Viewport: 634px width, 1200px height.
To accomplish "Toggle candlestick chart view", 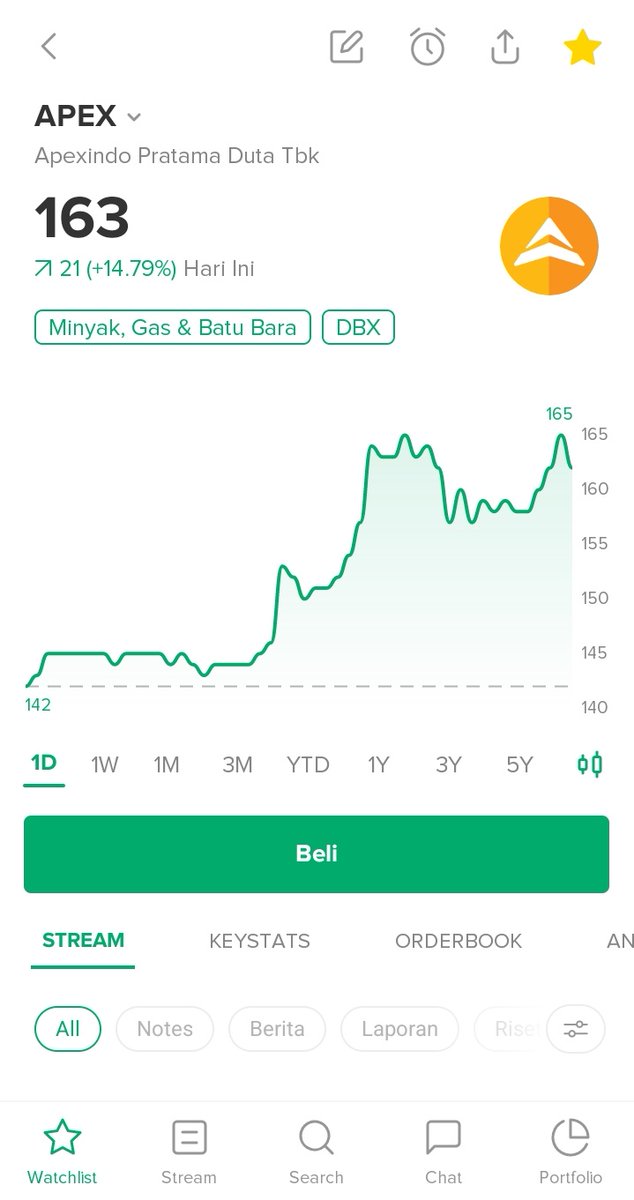I will coord(590,765).
